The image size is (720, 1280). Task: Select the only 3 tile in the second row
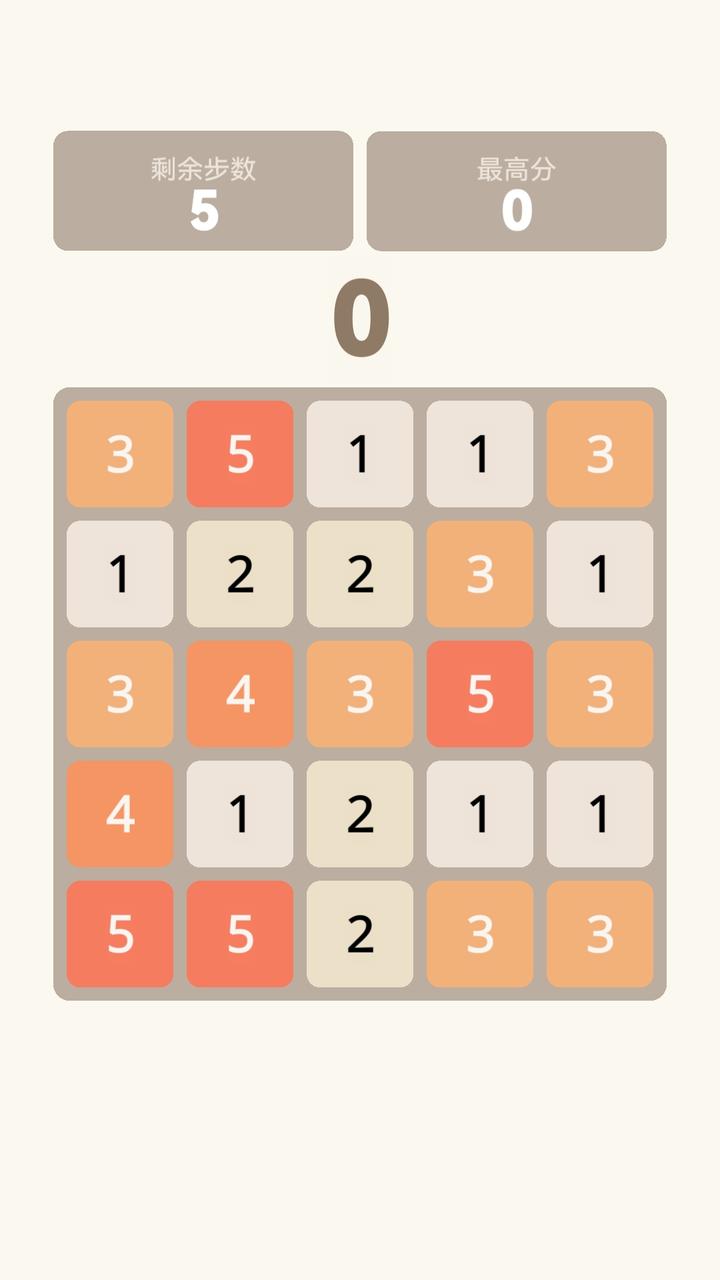[480, 574]
